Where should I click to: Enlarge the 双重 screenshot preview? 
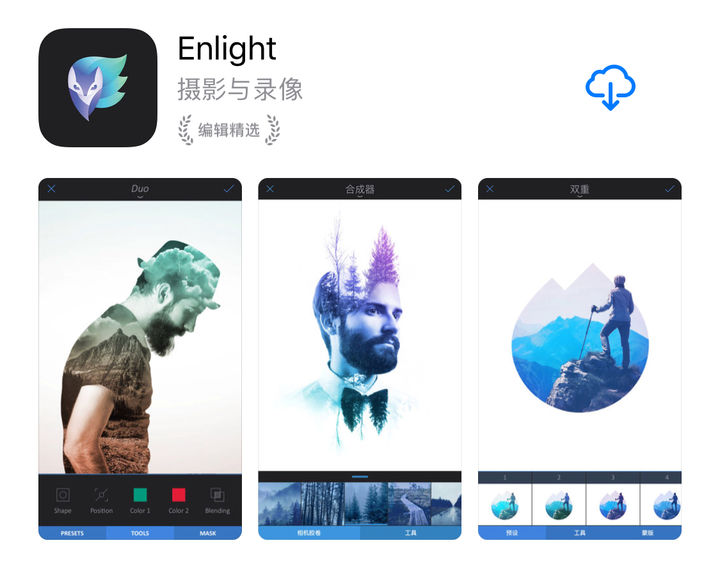pyautogui.click(x=579, y=358)
